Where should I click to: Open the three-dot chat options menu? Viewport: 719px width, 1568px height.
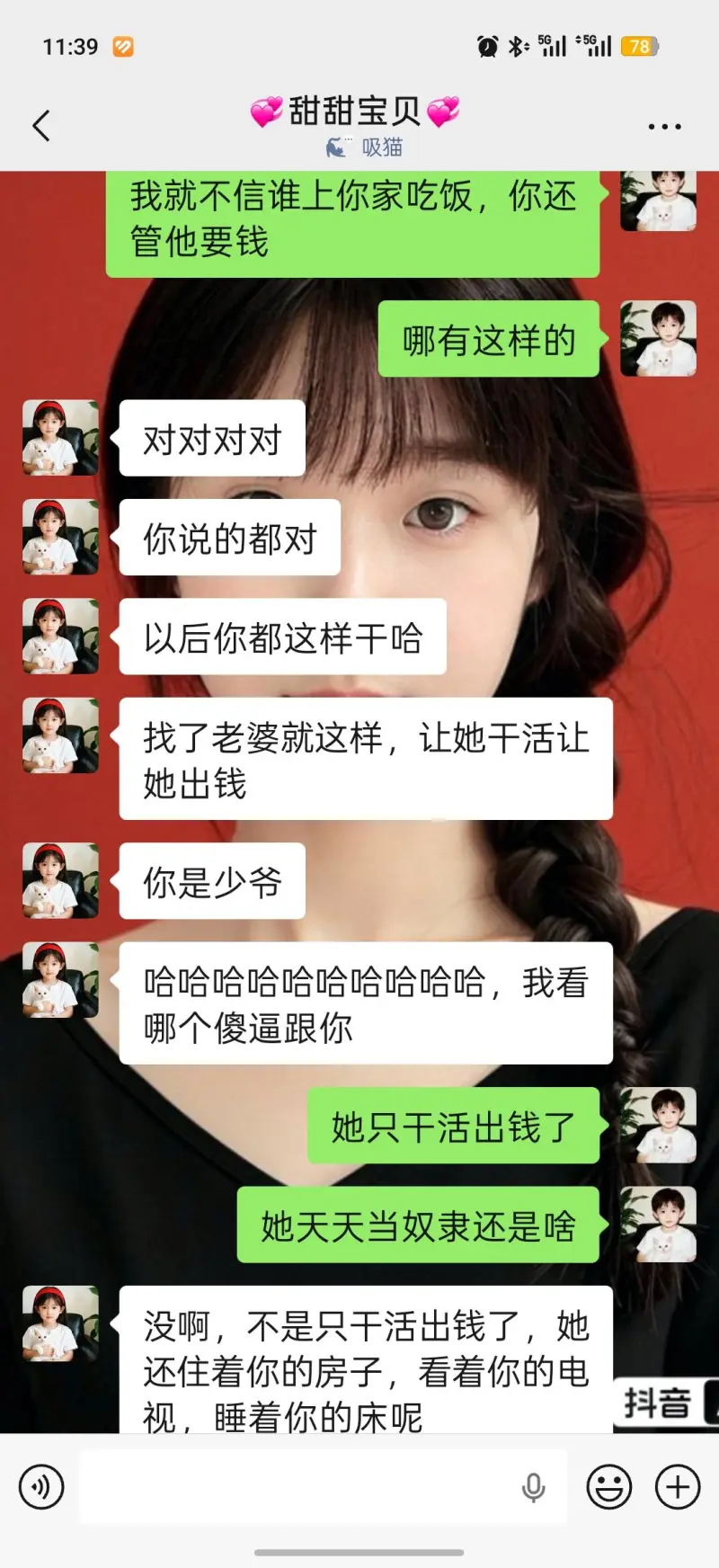pos(664,127)
